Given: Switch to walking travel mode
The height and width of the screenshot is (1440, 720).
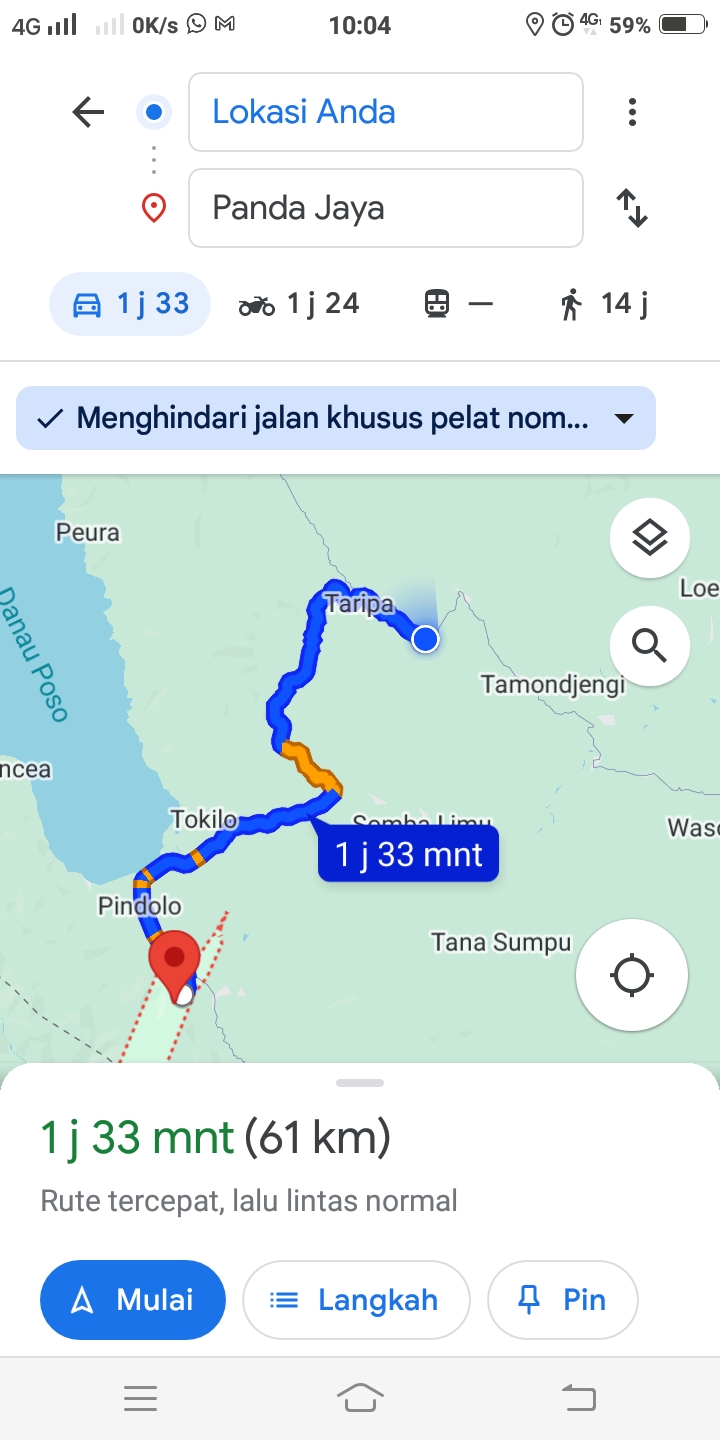Looking at the screenshot, I should coord(604,304).
